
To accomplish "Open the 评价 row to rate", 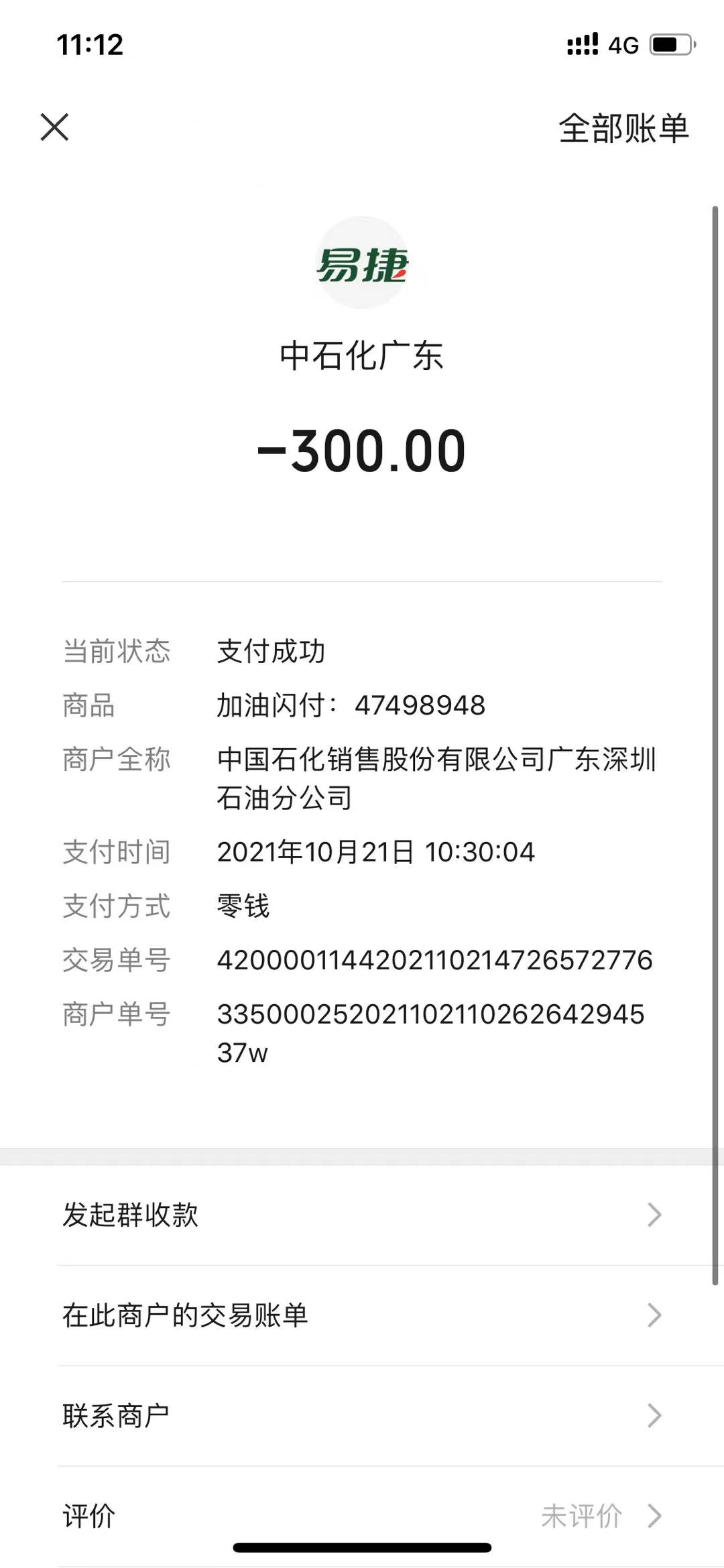I will pos(362,1516).
